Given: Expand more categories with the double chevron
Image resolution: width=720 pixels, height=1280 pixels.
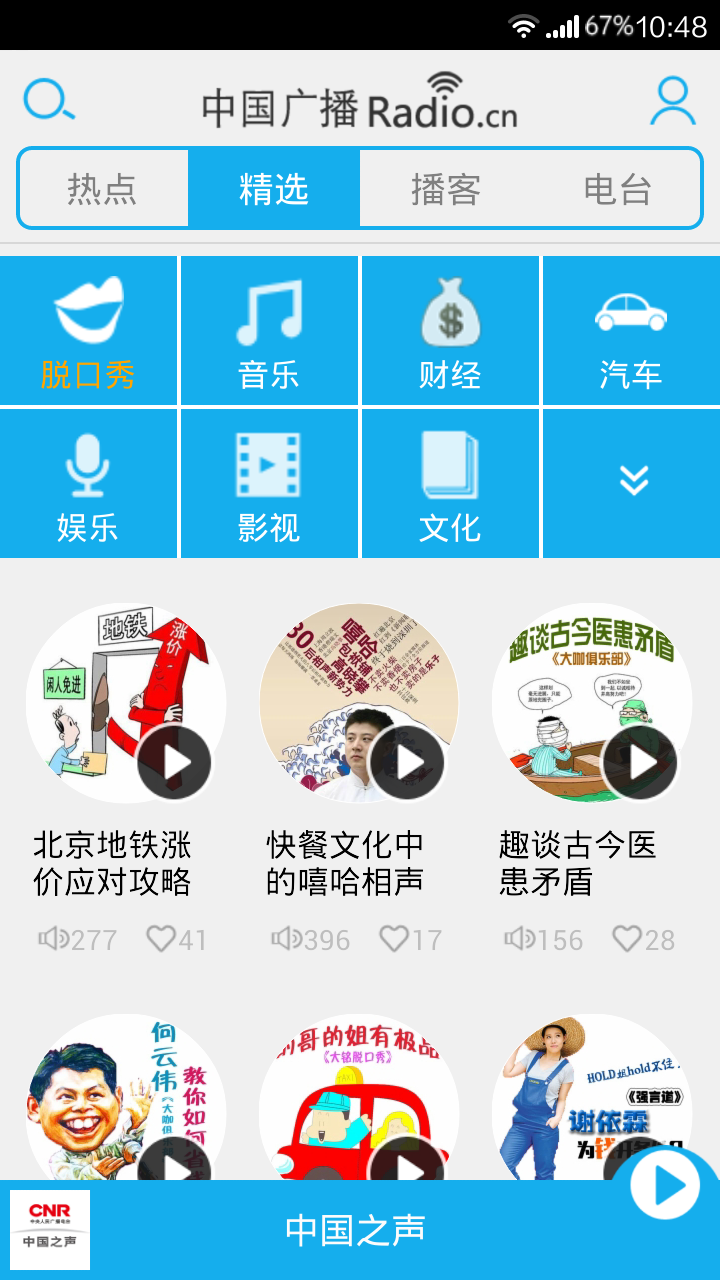Looking at the screenshot, I should (633, 481).
